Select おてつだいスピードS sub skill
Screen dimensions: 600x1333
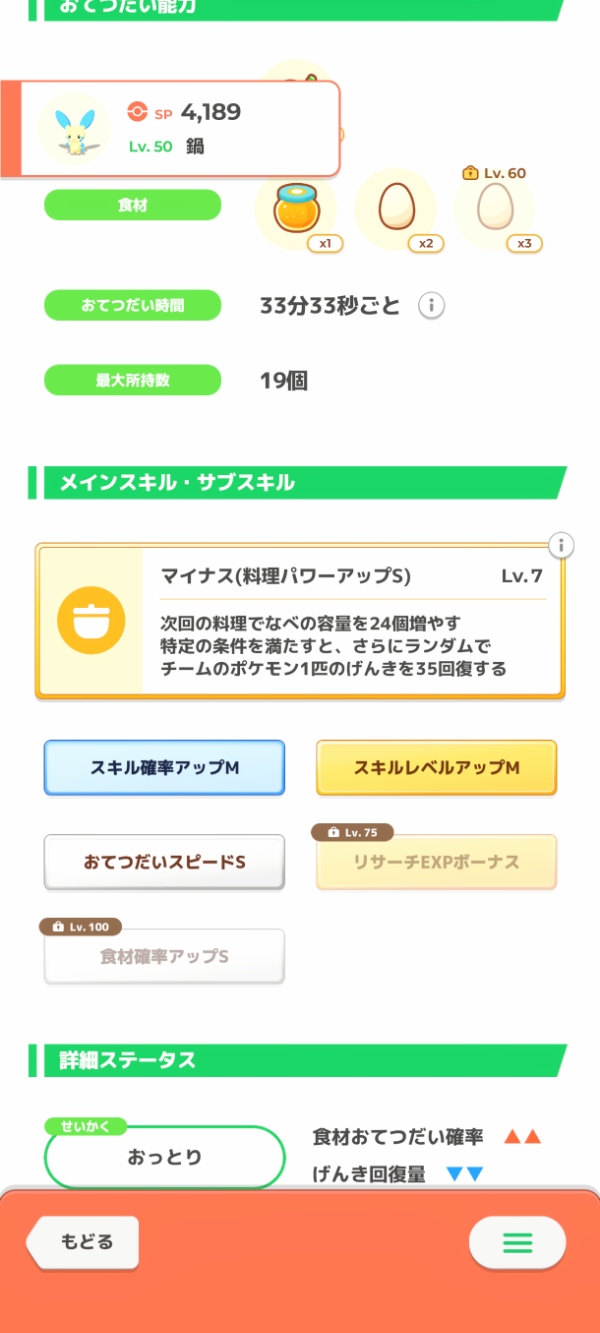click(x=164, y=861)
